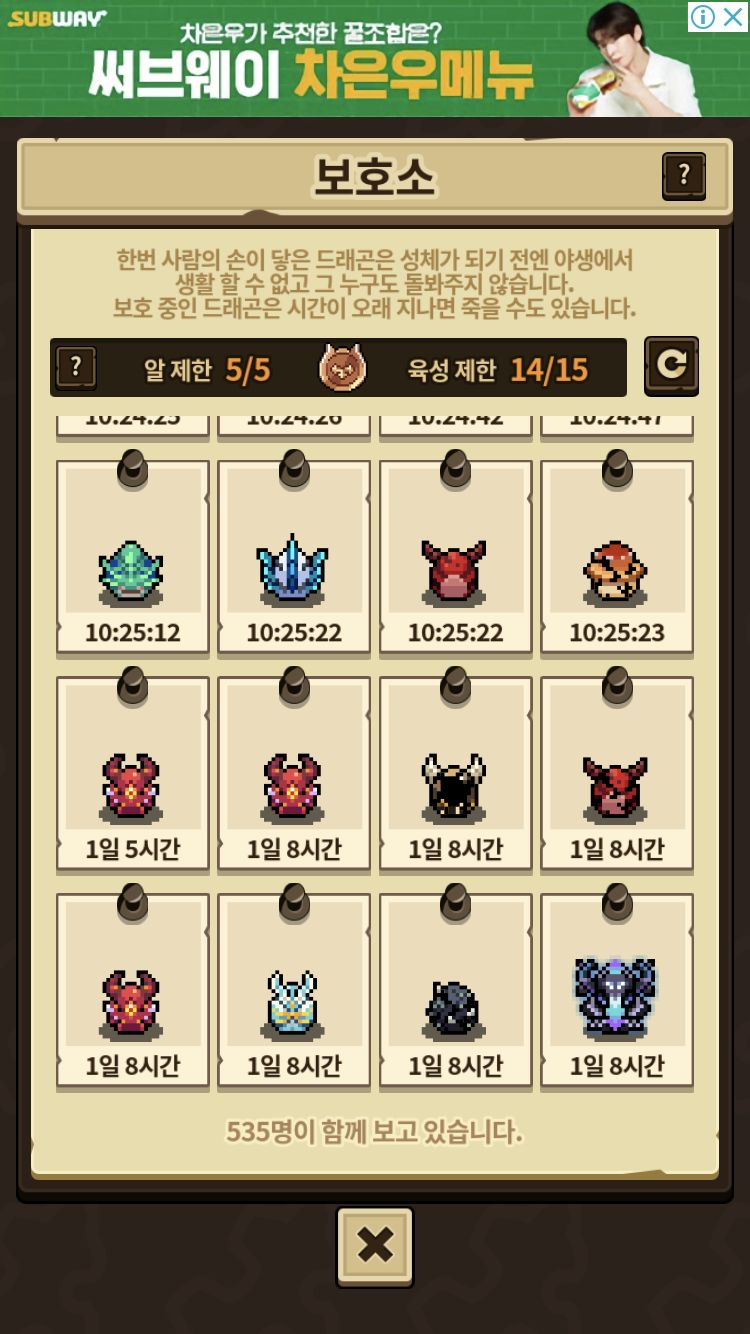This screenshot has height=1334, width=750.
Task: Select the green egg card at 10:25:12
Action: tap(133, 557)
